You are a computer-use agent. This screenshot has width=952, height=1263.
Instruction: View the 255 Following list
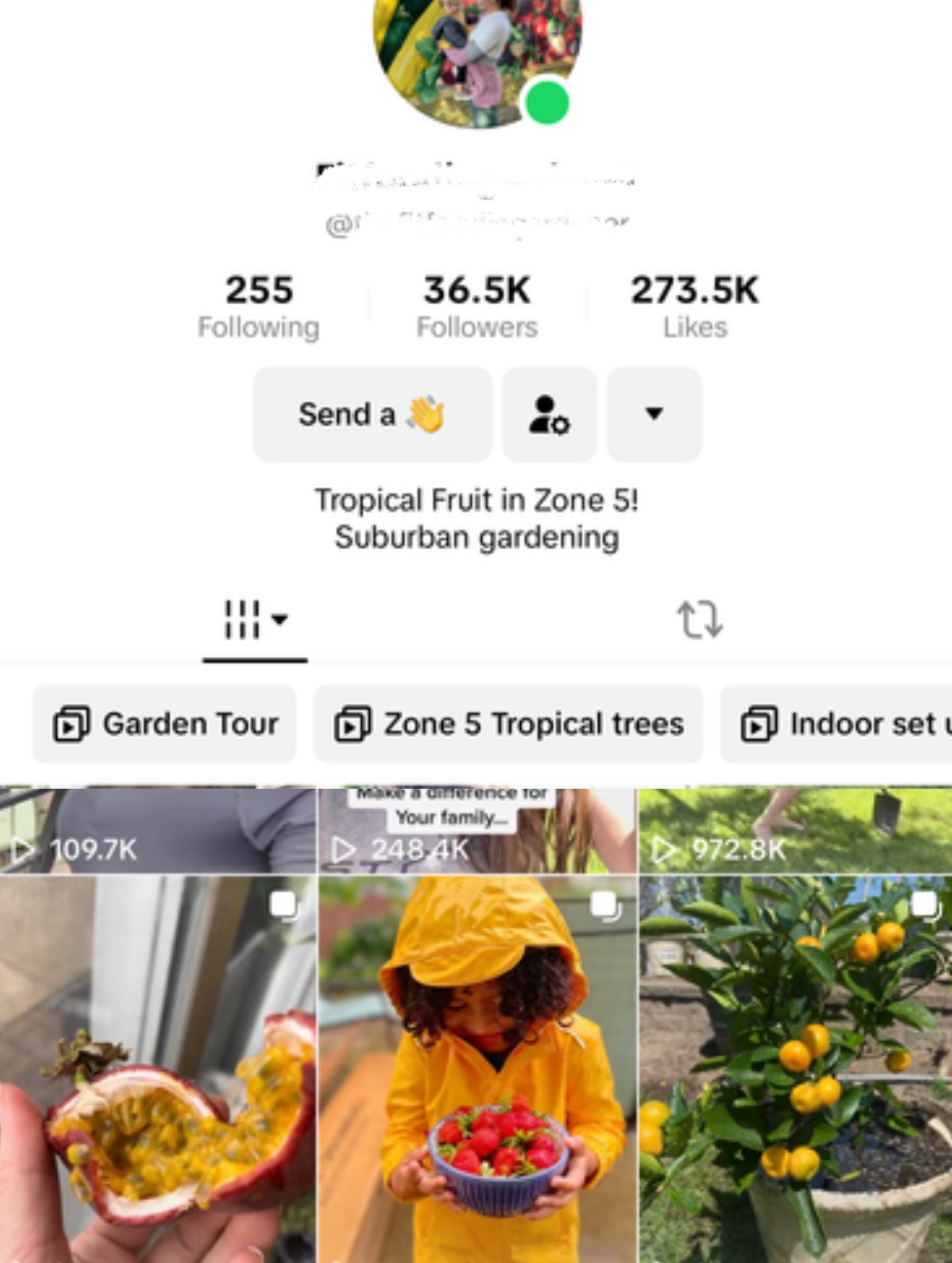point(258,307)
